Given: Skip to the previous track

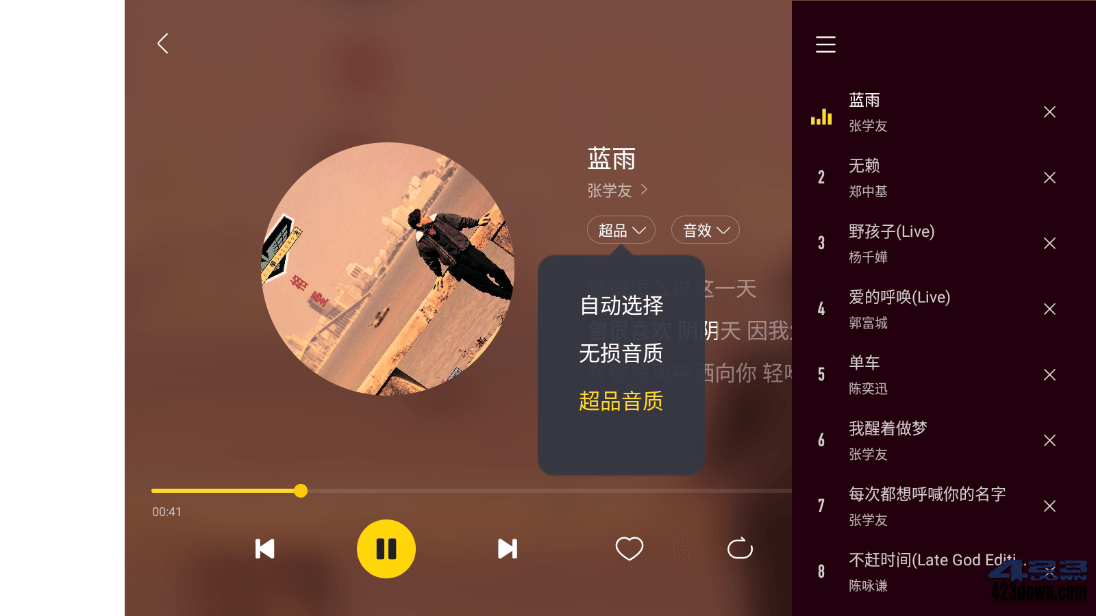Looking at the screenshot, I should (x=265, y=548).
